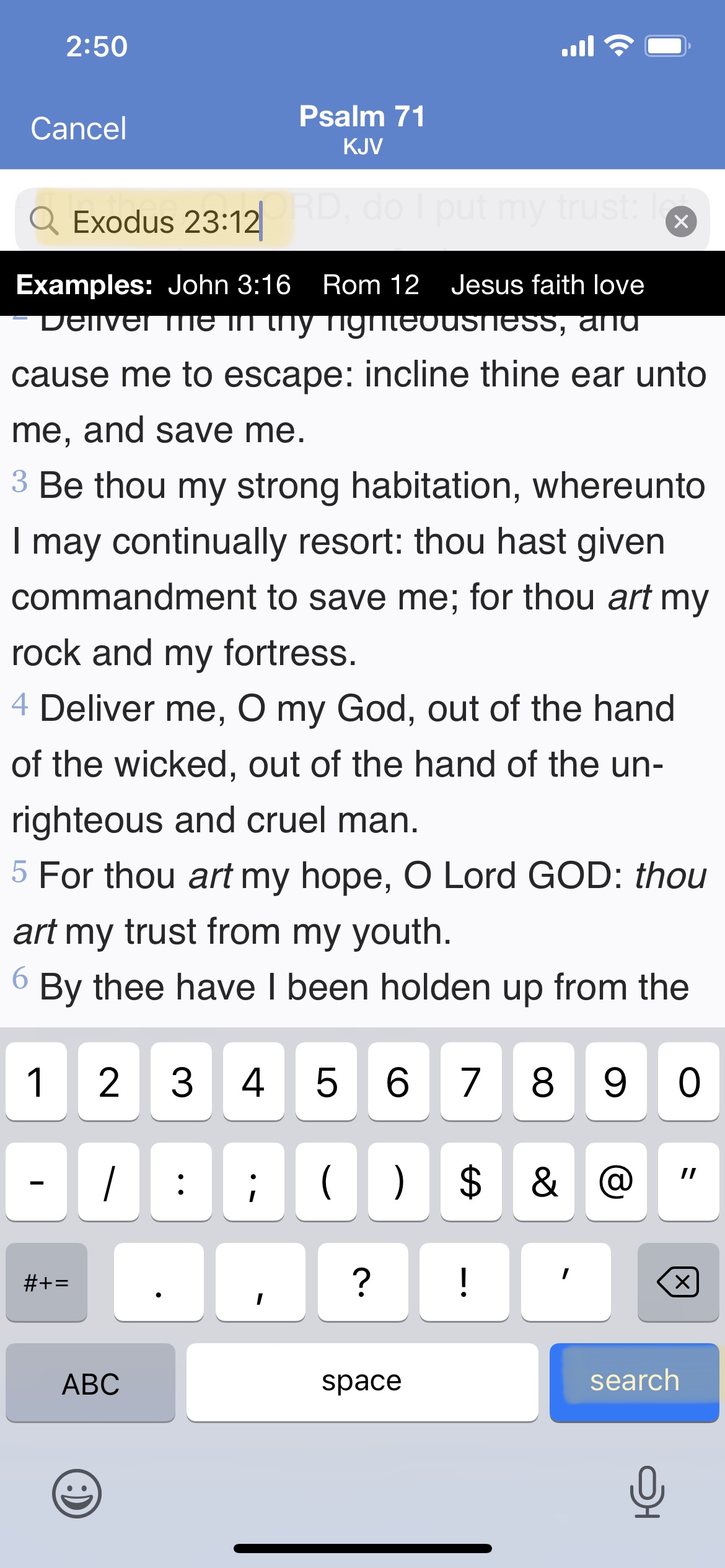Open the KJV version selector
The height and width of the screenshot is (1568, 725).
(x=362, y=147)
